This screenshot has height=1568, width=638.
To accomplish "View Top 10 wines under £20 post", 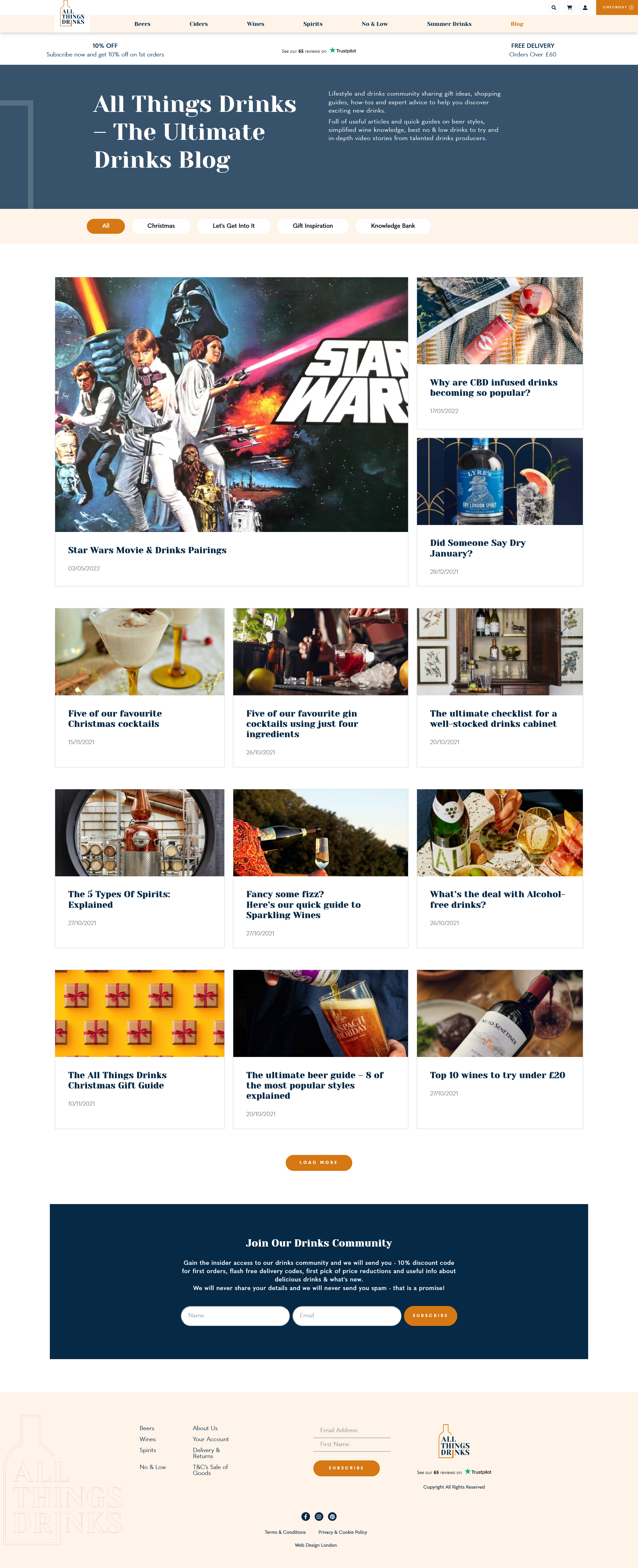I will [x=497, y=1075].
